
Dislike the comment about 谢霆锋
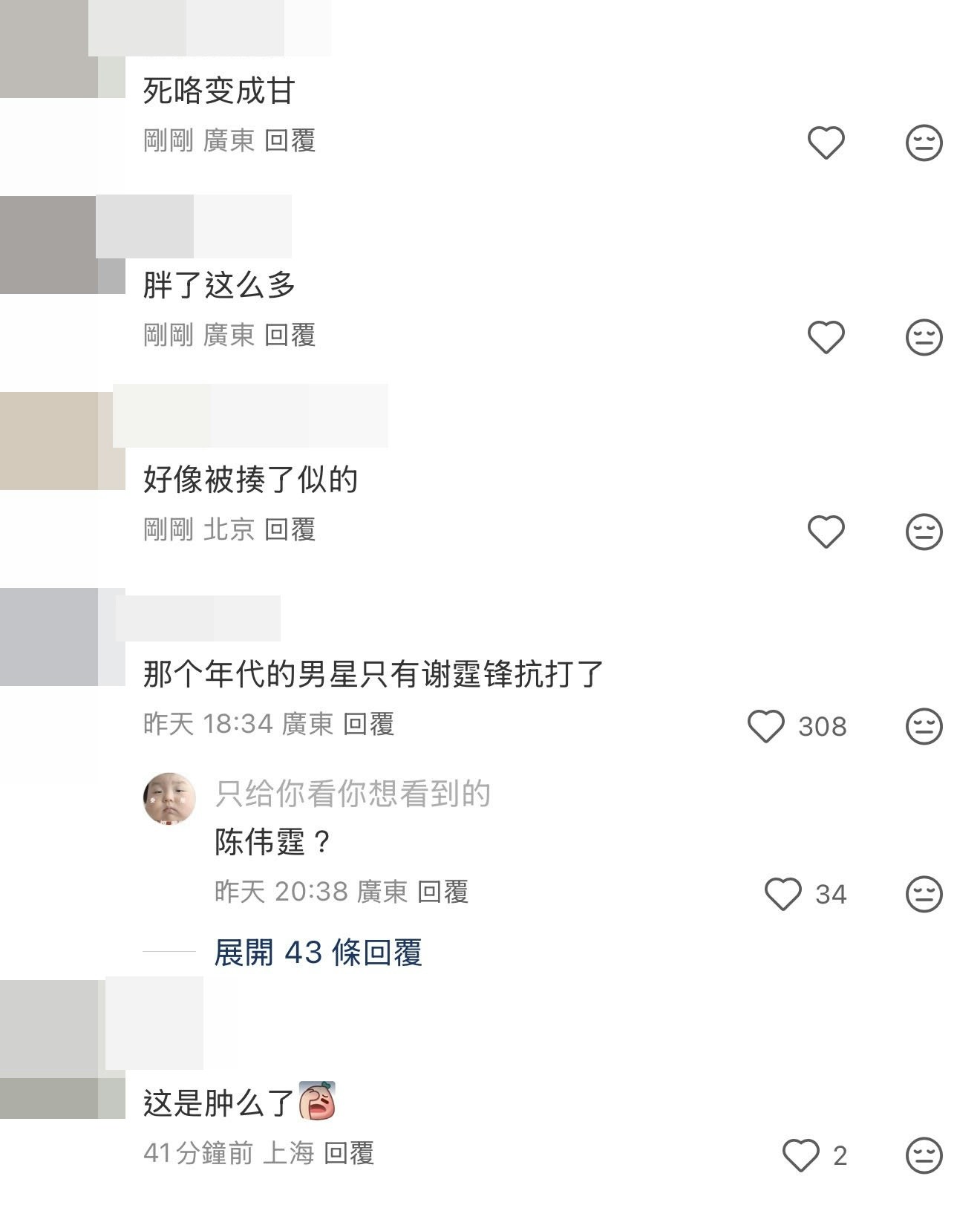coord(924,726)
